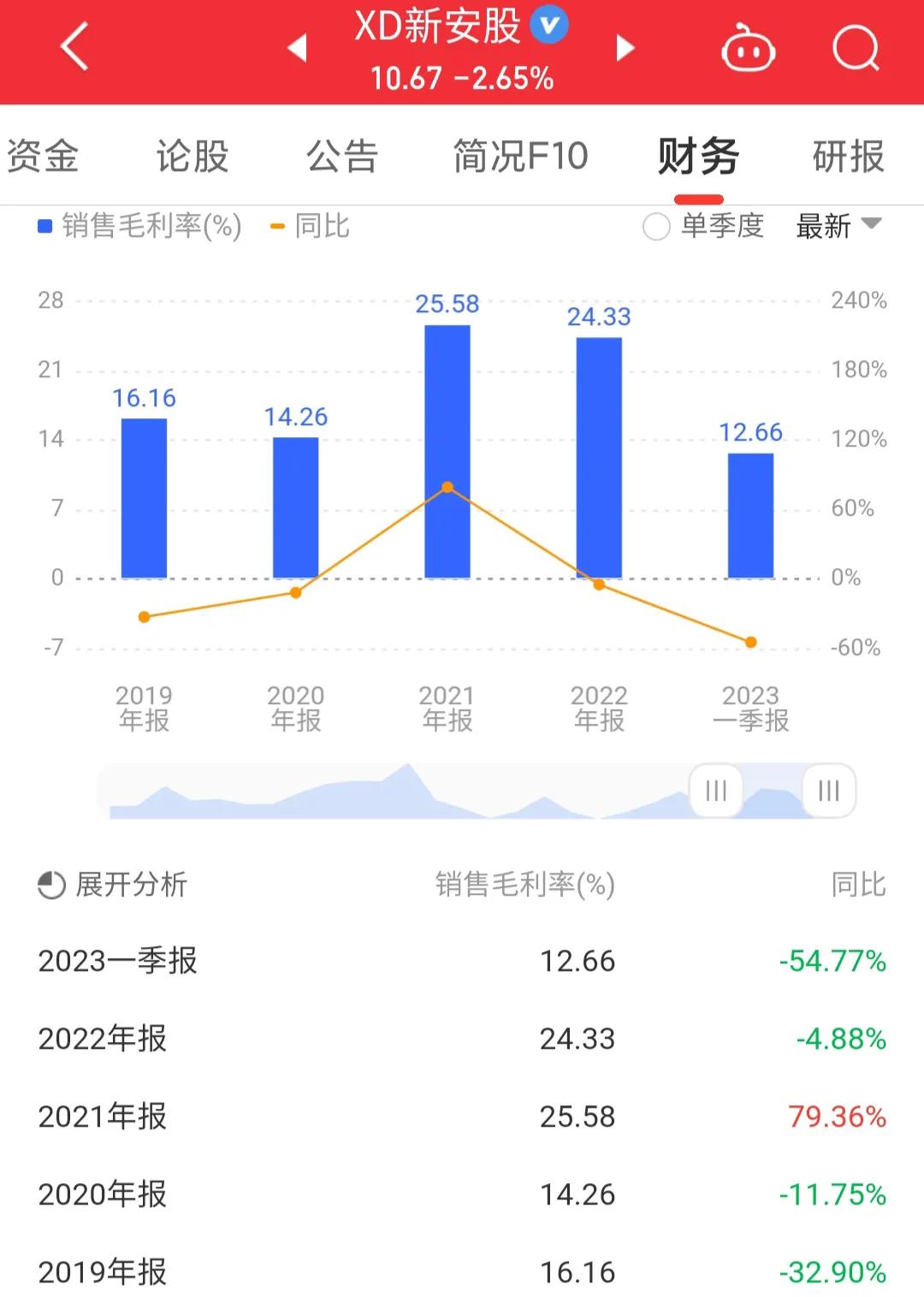Open the 简况F10 tab
This screenshot has width=924, height=1297.
[x=518, y=157]
